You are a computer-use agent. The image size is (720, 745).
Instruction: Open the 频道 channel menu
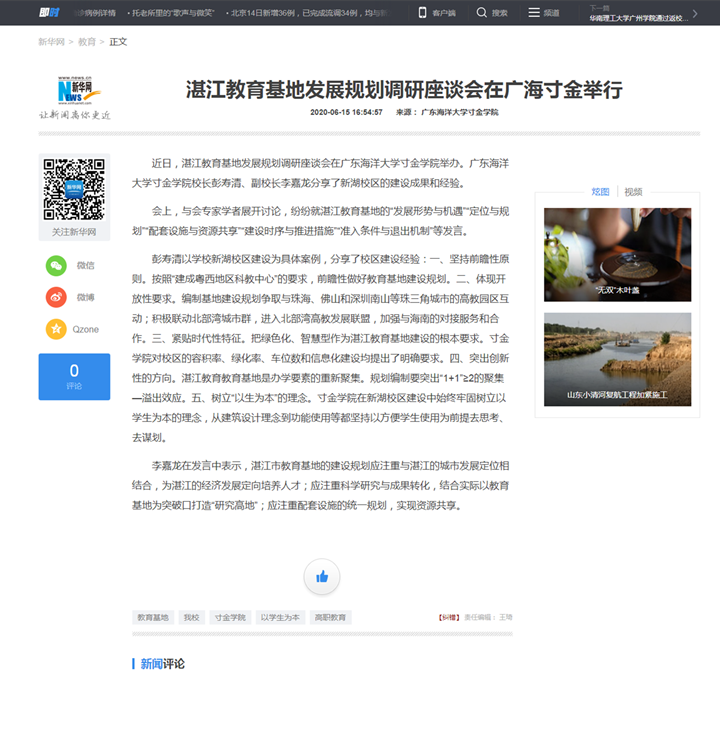coord(543,13)
